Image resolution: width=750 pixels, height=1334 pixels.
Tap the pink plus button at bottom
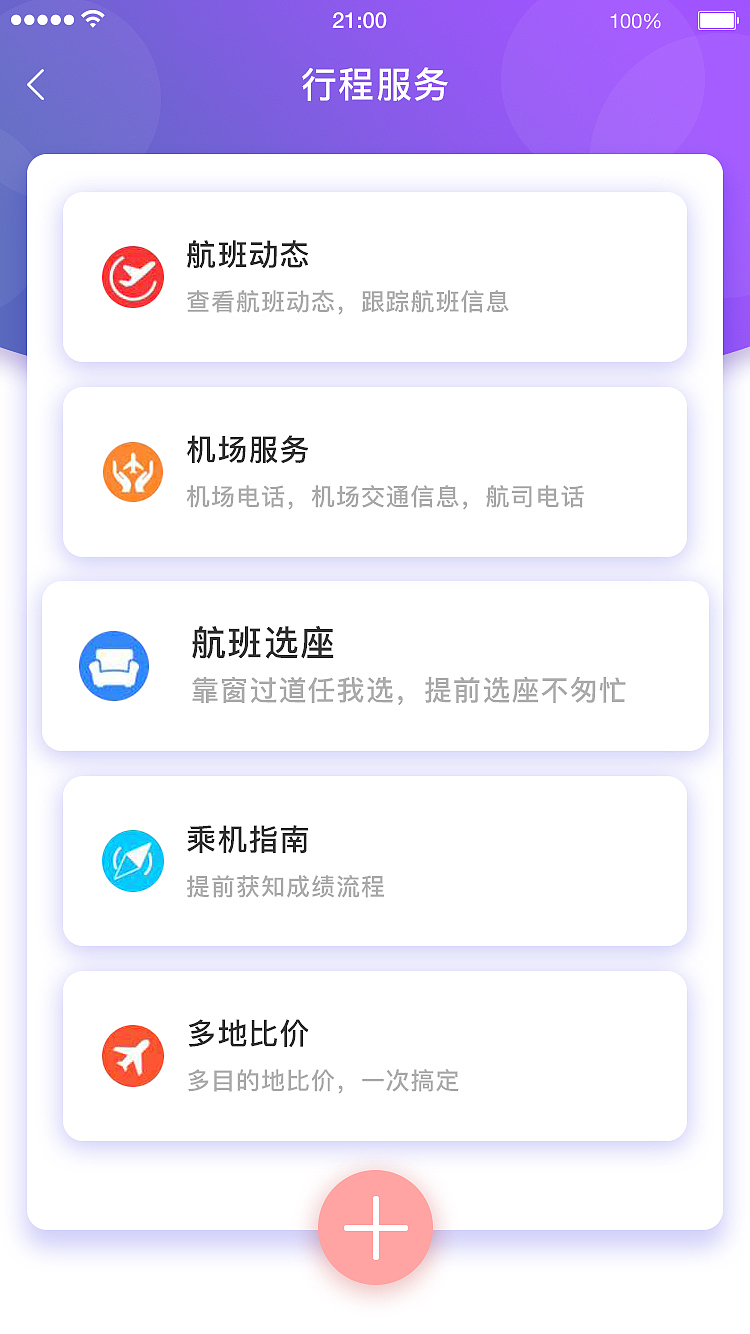point(375,1227)
